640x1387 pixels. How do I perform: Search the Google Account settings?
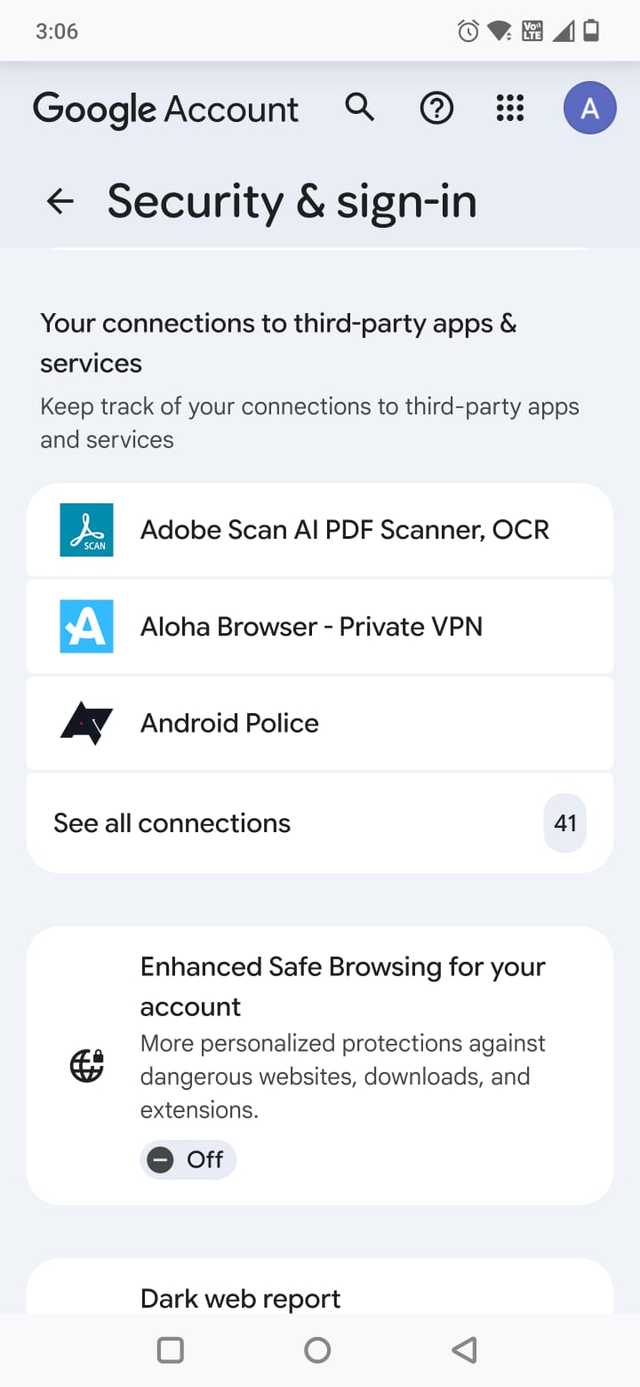(360, 108)
